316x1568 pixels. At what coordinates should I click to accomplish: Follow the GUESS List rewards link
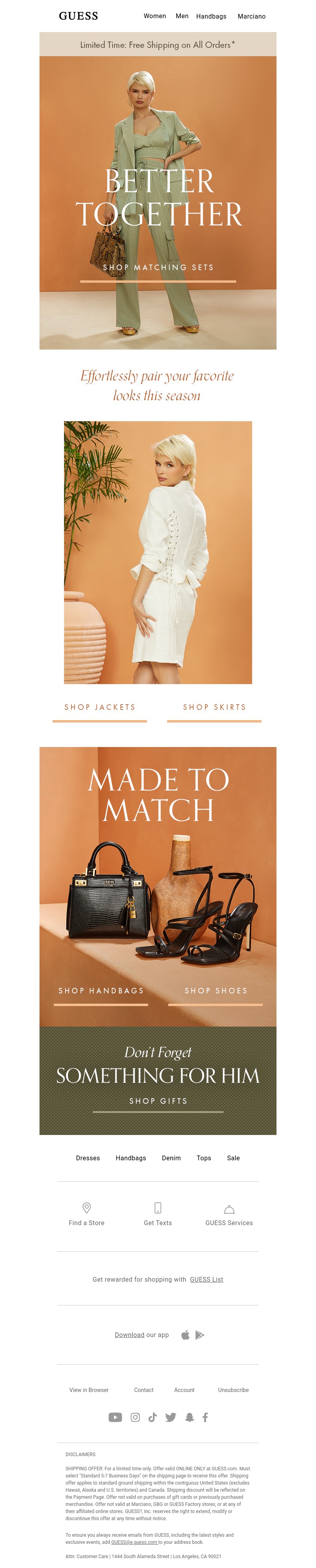click(x=206, y=1279)
